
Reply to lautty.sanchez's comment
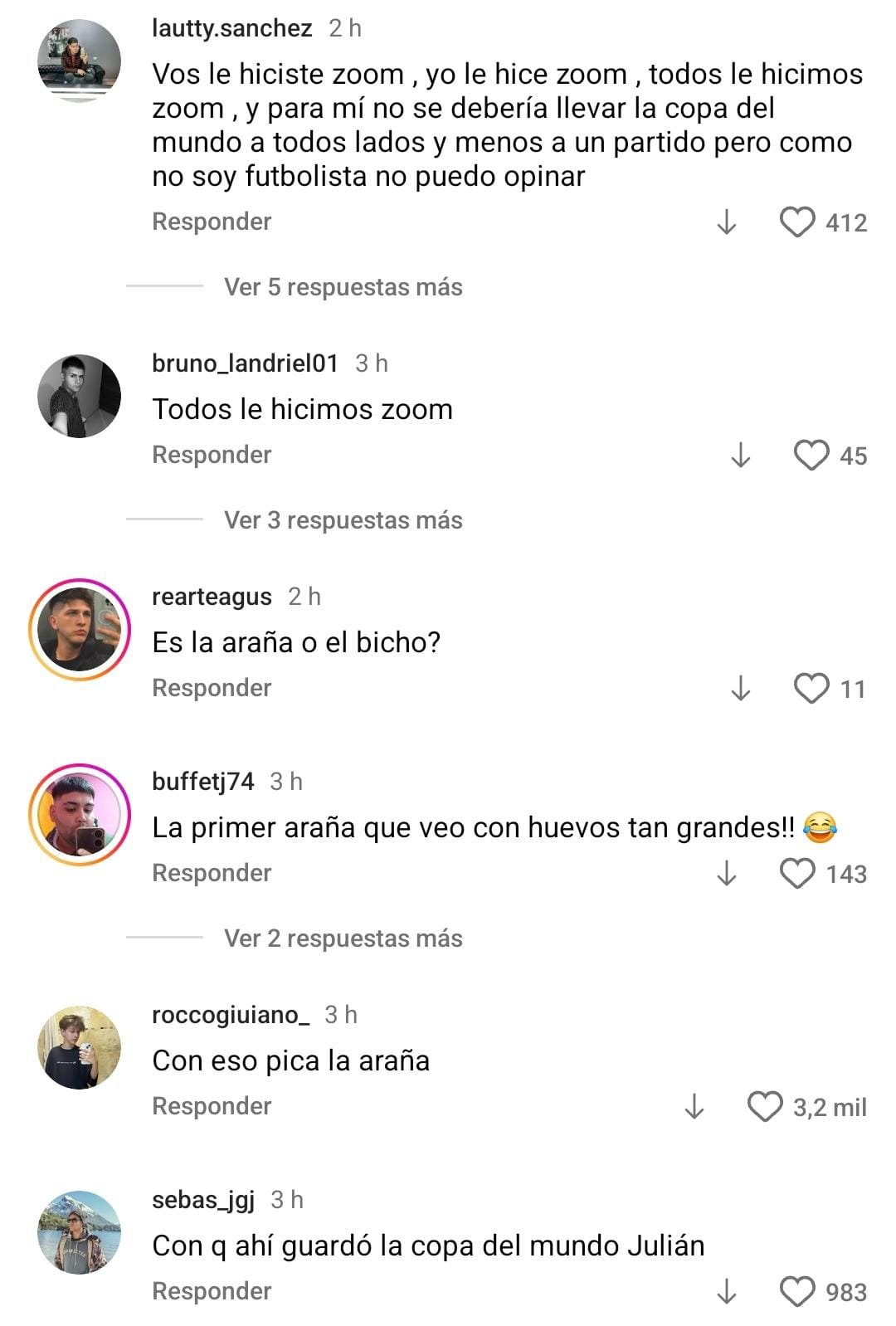click(212, 222)
